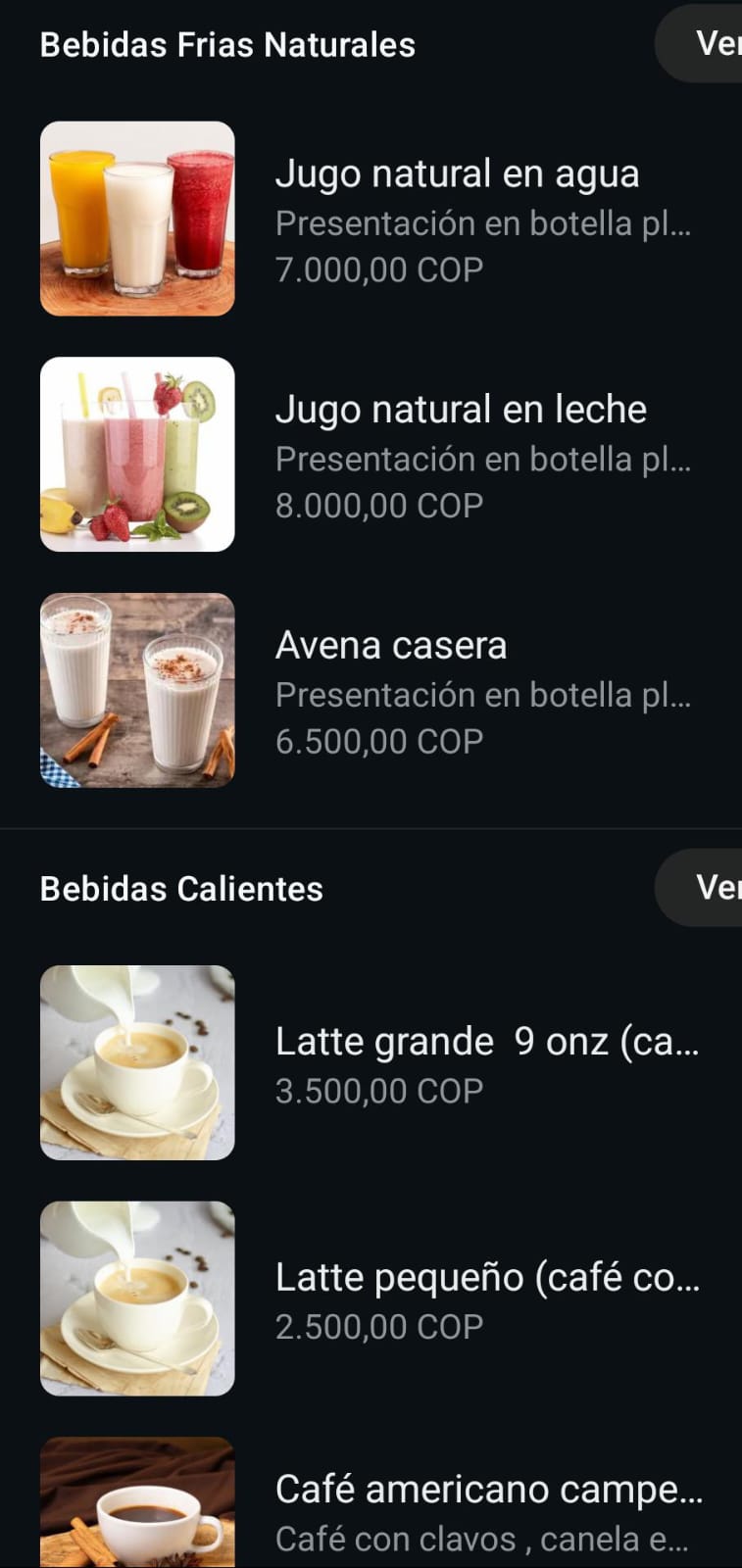Open the Jugo natural en agua item

click(x=457, y=173)
